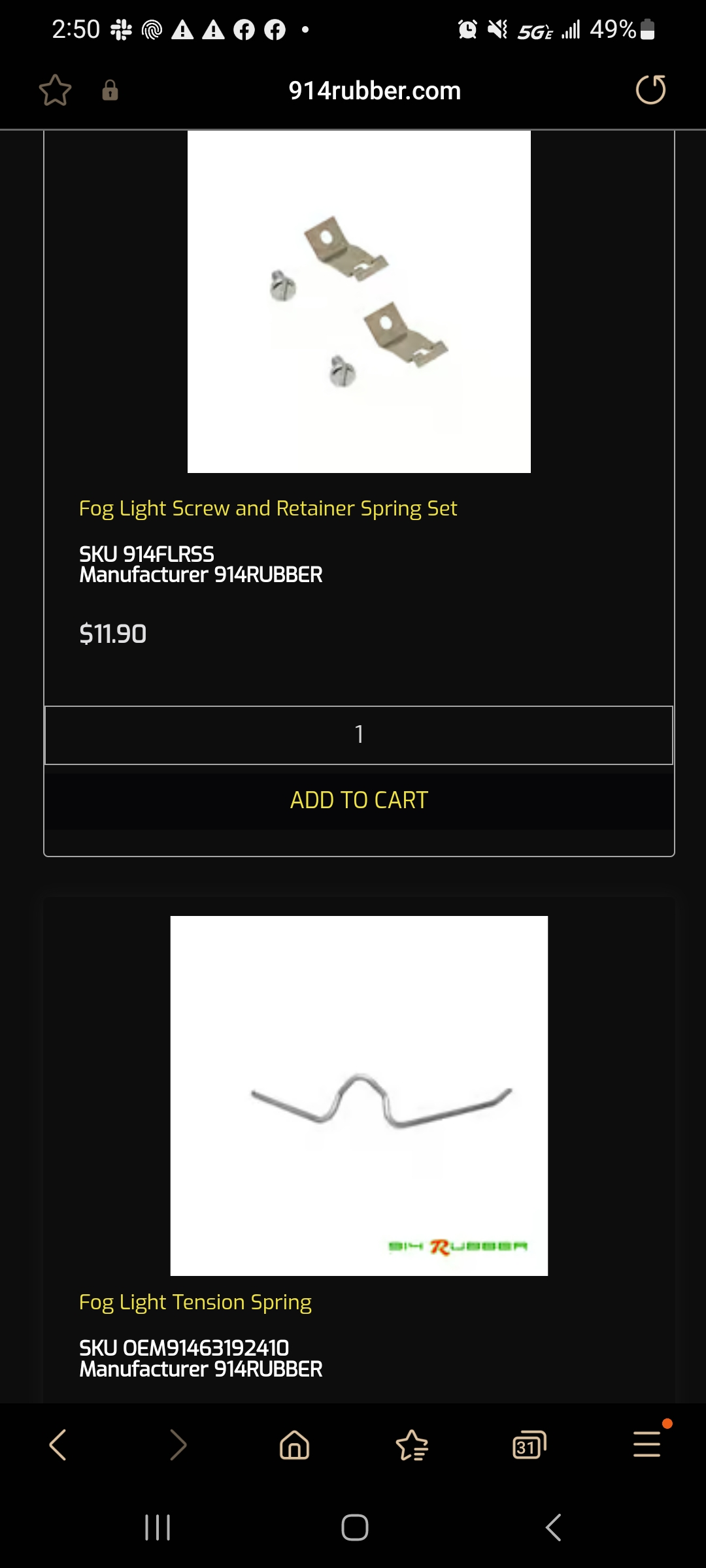Open Fog Light Screw and Retainer Spring Set link

(268, 508)
